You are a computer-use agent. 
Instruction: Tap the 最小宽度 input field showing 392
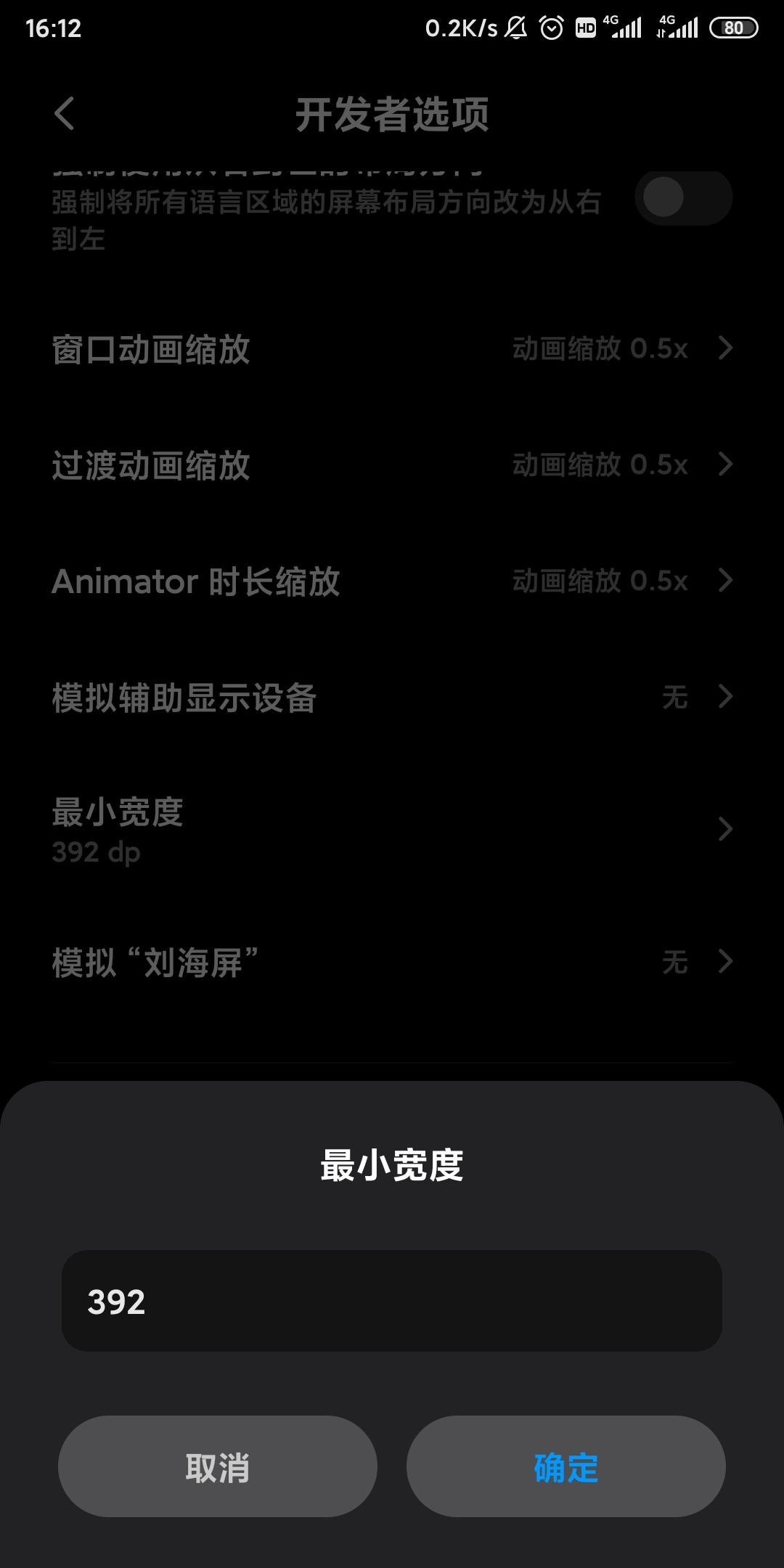click(392, 1301)
